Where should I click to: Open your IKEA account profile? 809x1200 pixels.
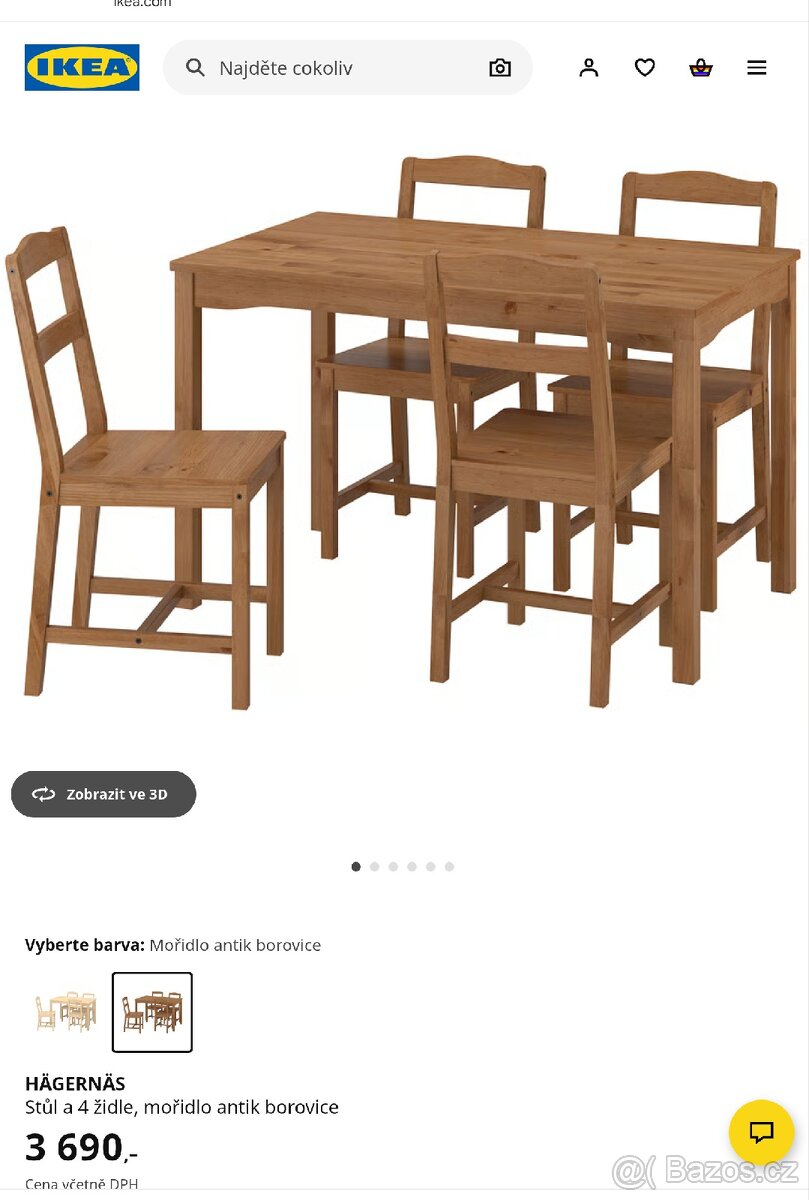[588, 67]
